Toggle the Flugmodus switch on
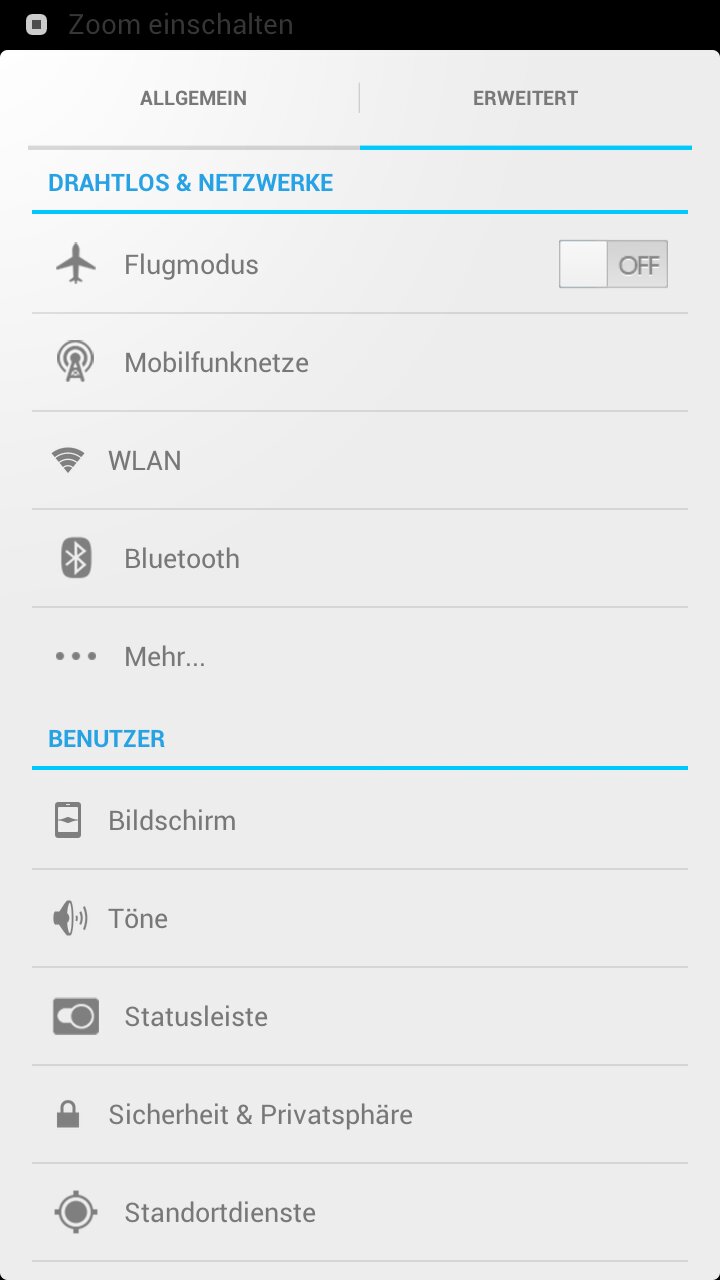 [613, 265]
